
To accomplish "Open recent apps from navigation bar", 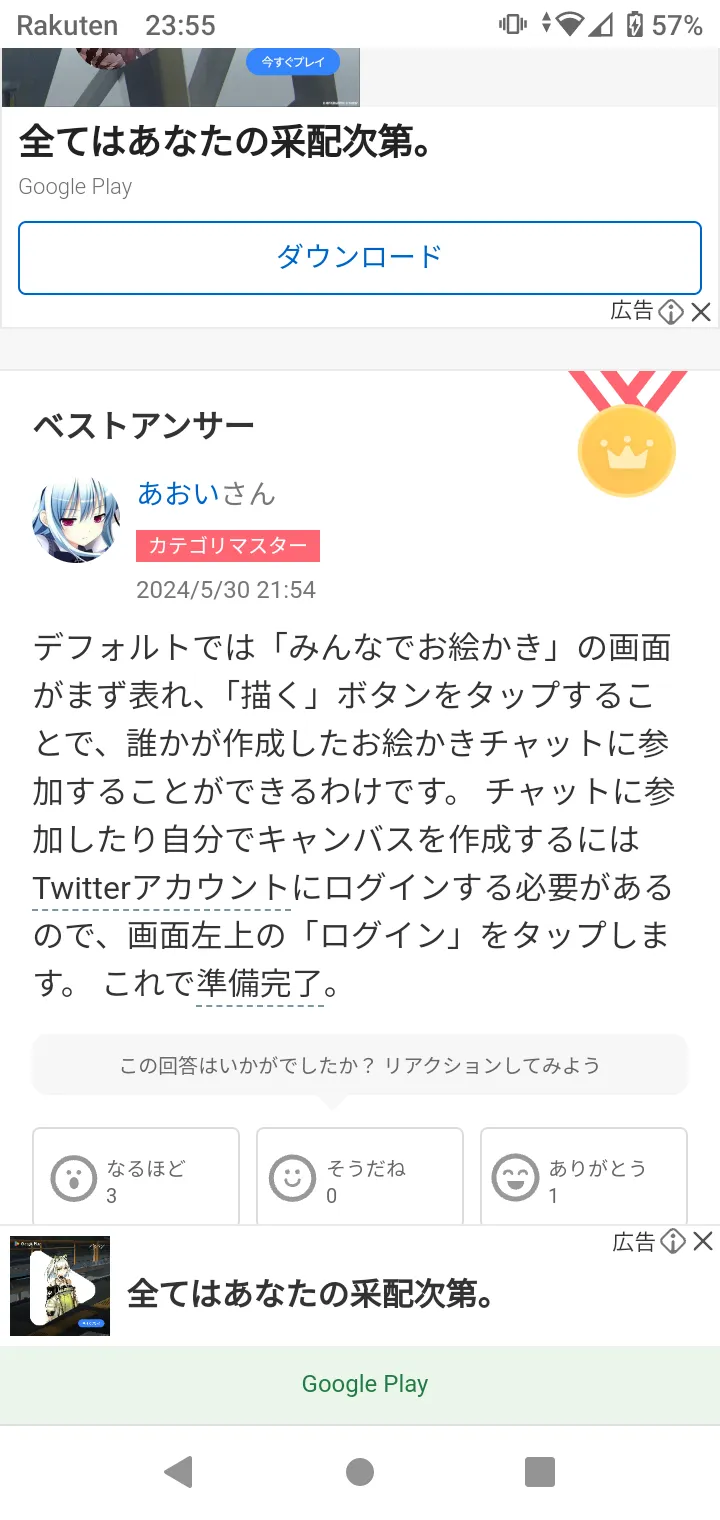I will coord(540,1472).
